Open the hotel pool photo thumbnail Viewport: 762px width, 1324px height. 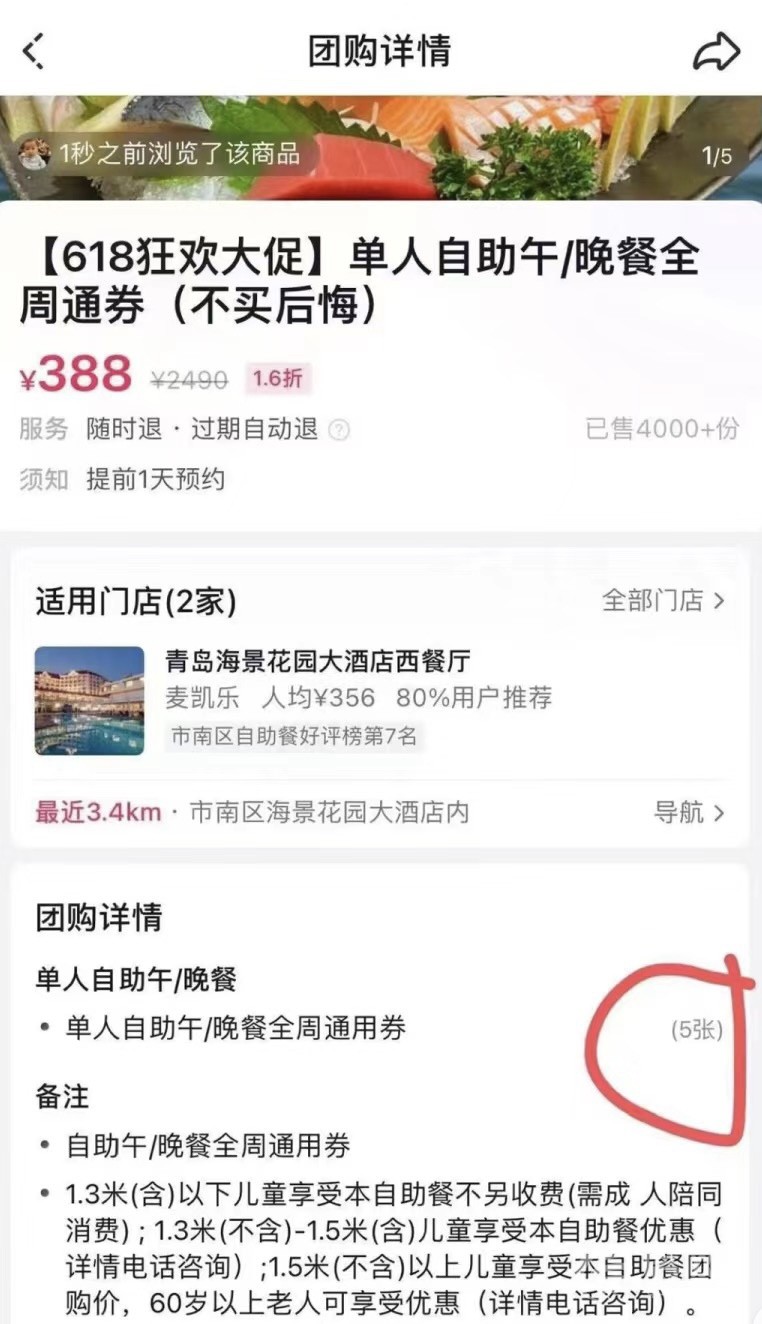(x=89, y=700)
